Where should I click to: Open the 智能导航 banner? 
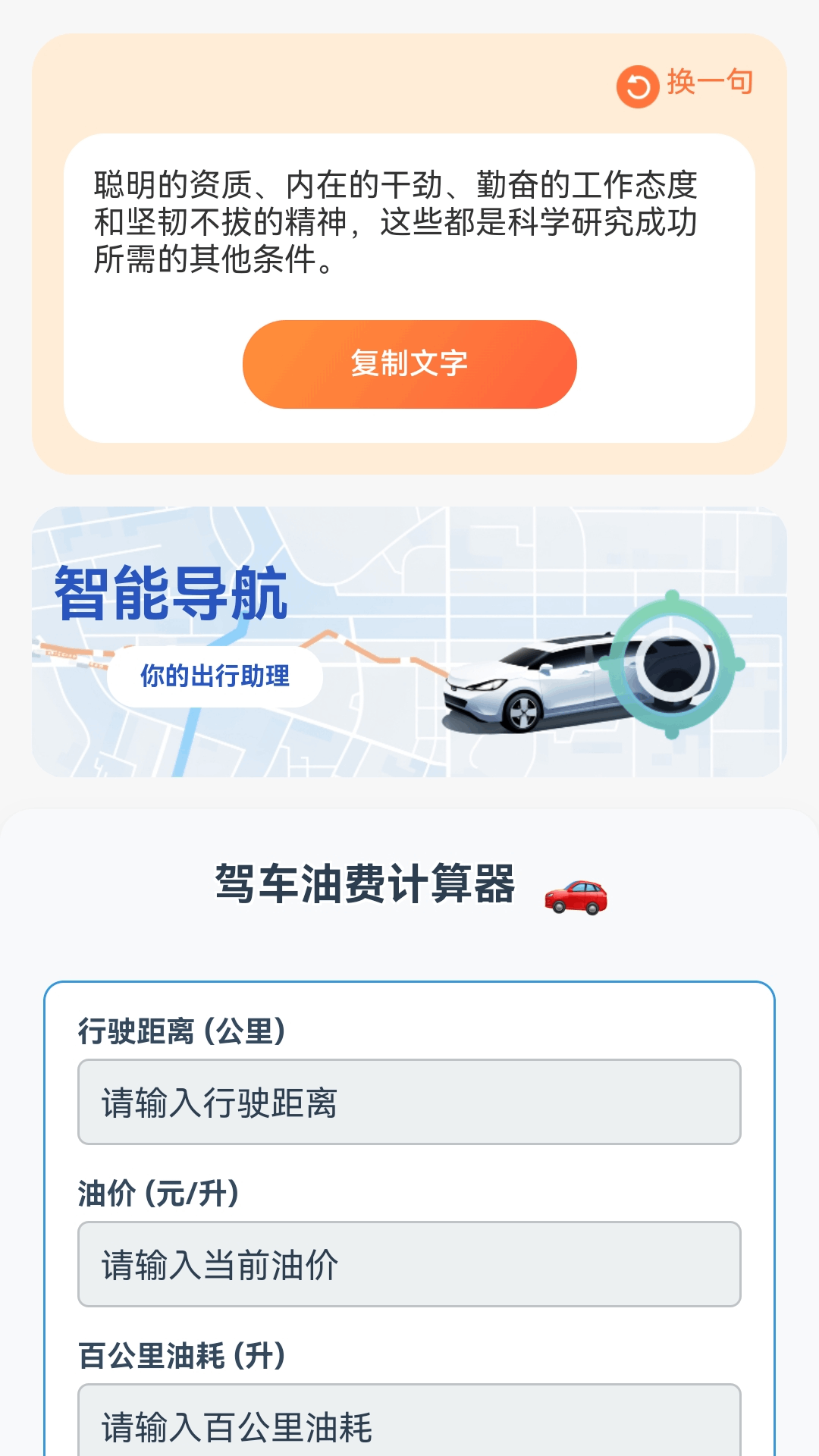pos(409,642)
